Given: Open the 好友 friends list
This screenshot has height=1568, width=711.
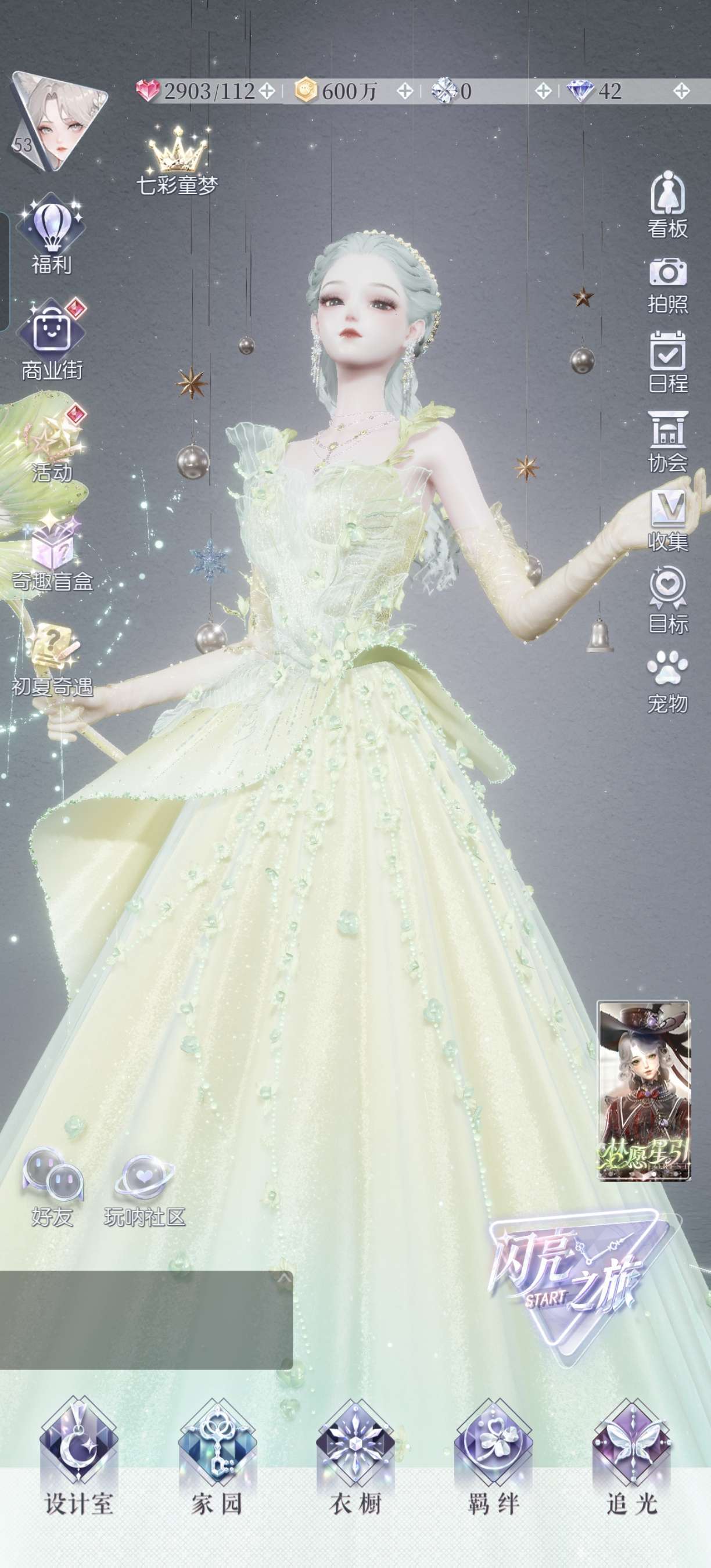Looking at the screenshot, I should click(x=52, y=1187).
